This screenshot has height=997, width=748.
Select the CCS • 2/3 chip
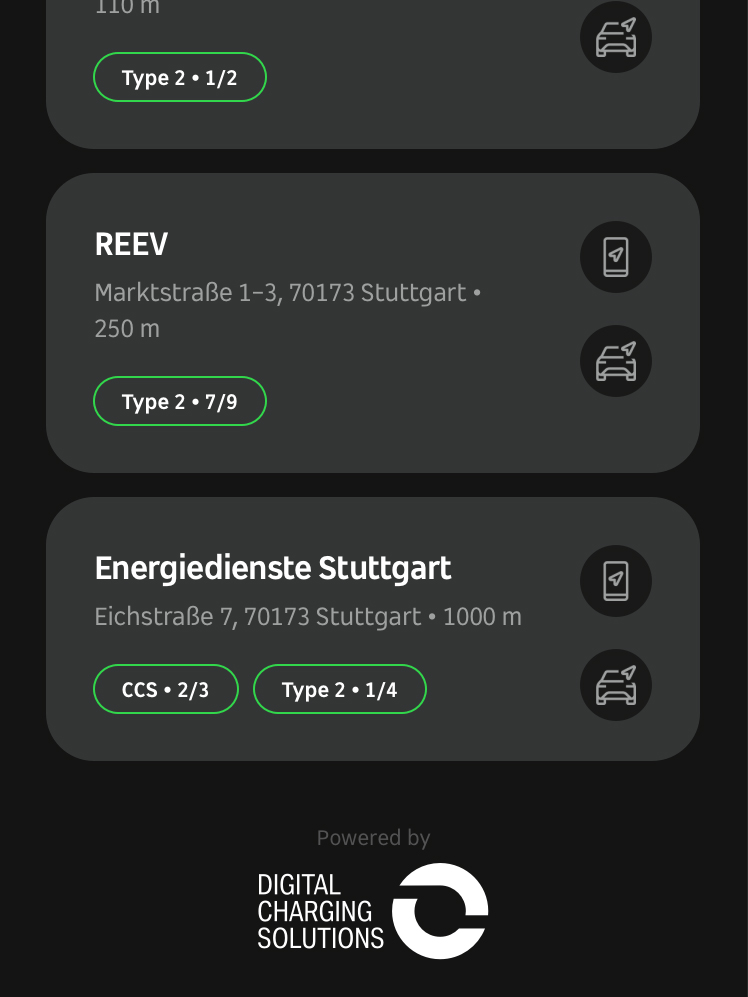(166, 689)
